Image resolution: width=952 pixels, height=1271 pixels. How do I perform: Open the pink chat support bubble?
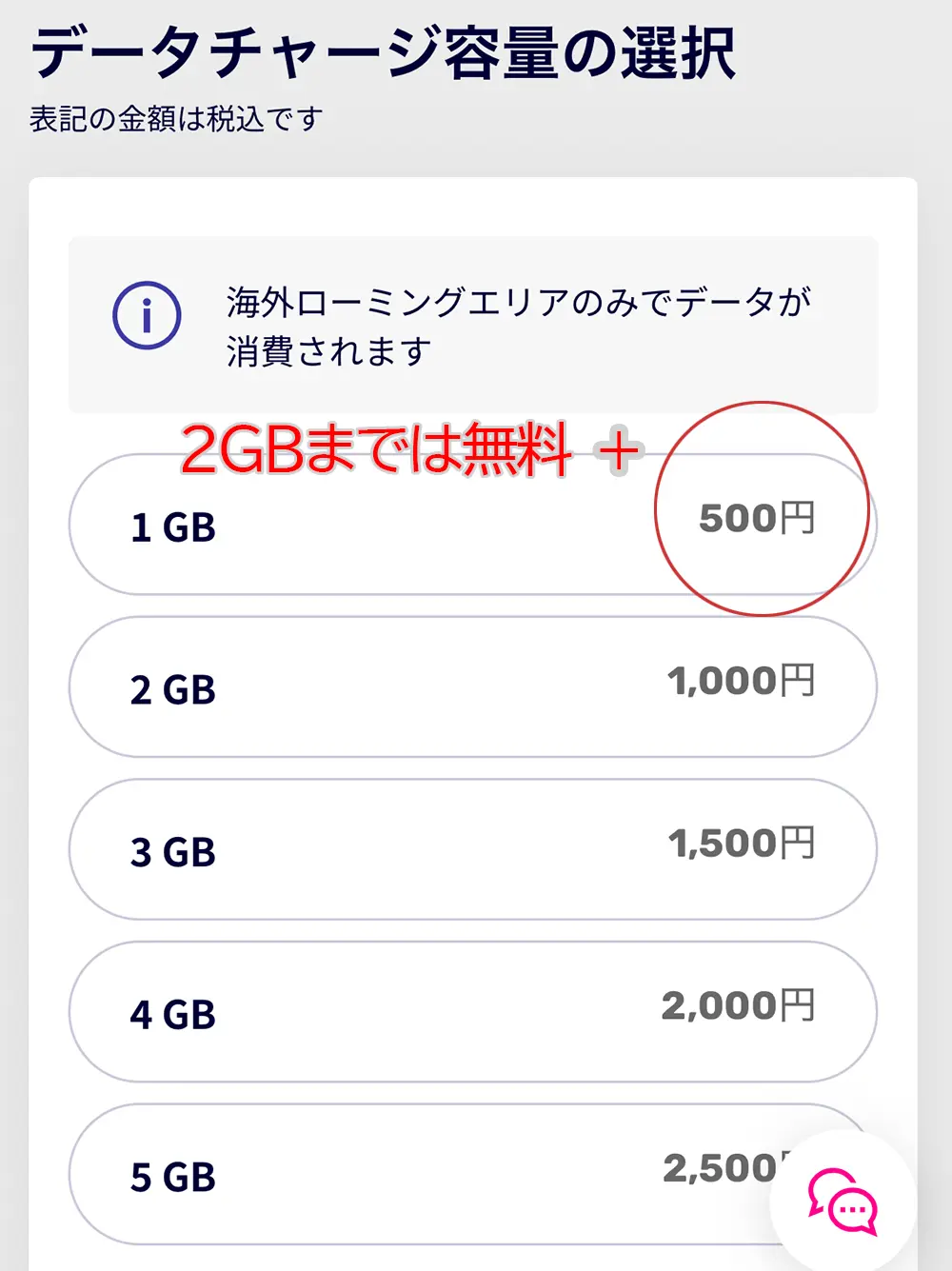click(x=843, y=1201)
